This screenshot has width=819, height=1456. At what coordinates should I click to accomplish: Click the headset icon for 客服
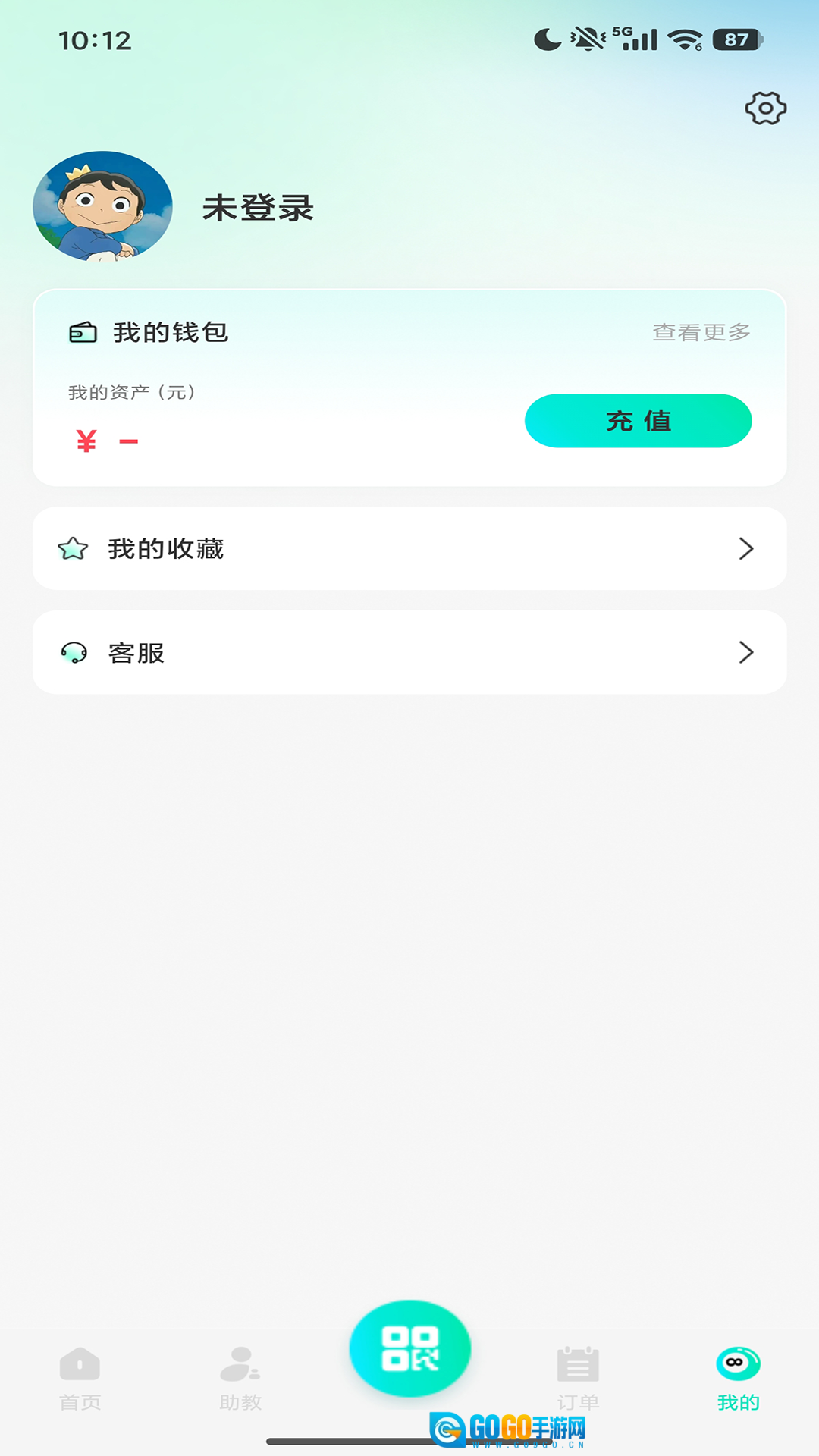coord(72,652)
